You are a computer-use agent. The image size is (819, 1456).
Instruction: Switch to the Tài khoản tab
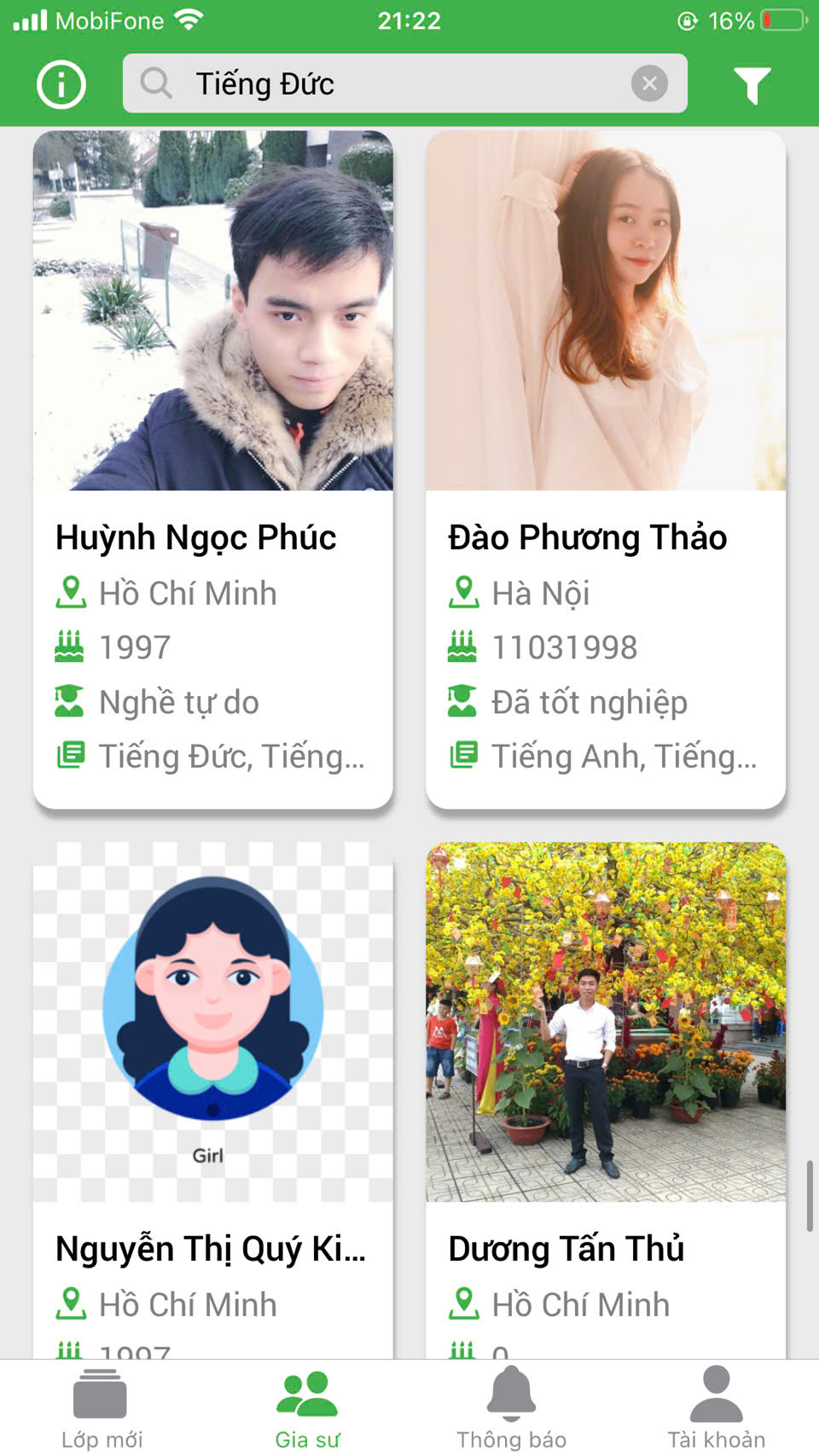(717, 1409)
